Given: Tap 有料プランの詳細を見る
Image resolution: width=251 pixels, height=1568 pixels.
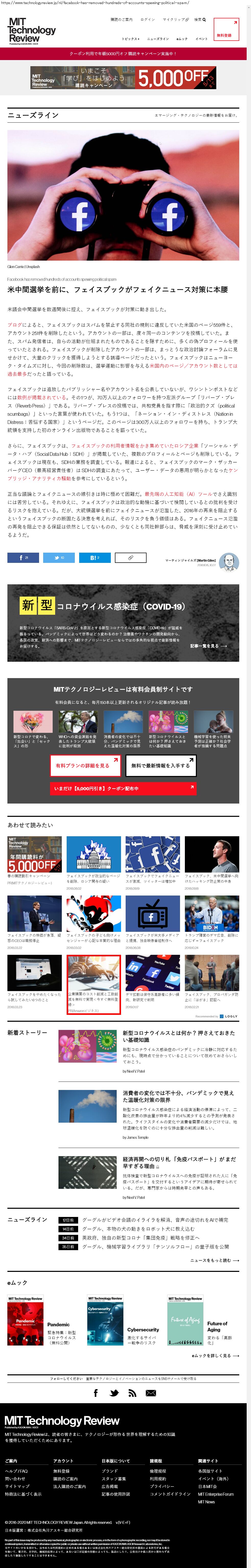Looking at the screenshot, I should tap(83, 766).
